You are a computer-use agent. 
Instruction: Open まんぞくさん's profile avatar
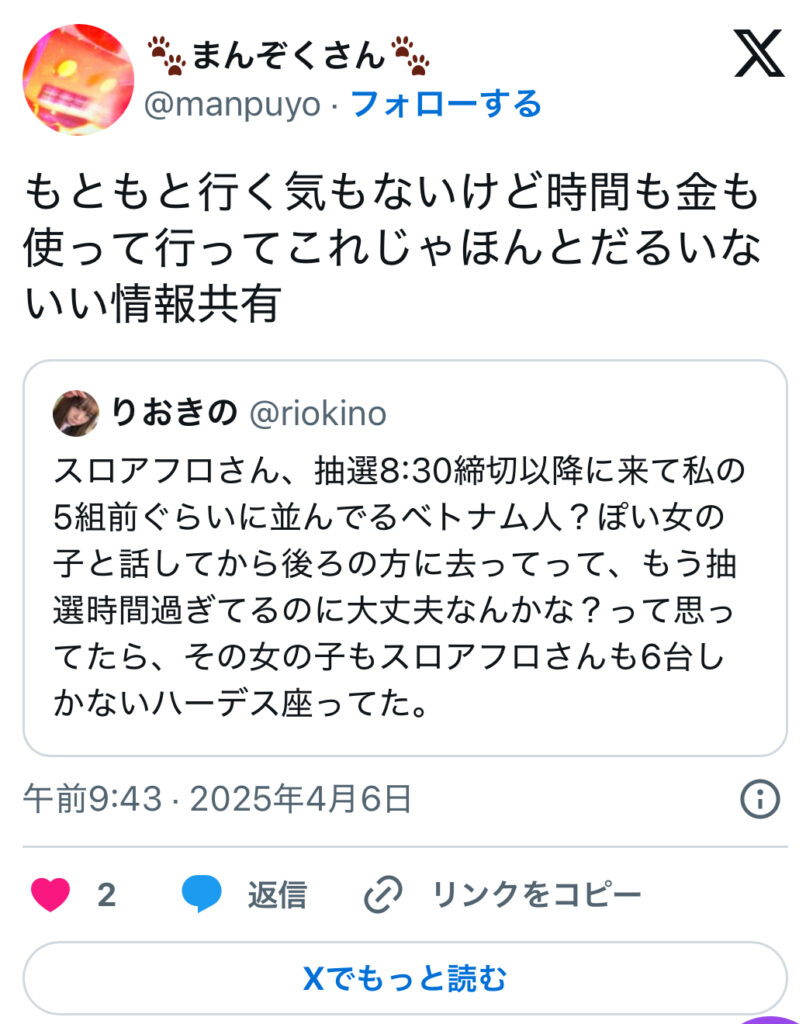click(78, 80)
